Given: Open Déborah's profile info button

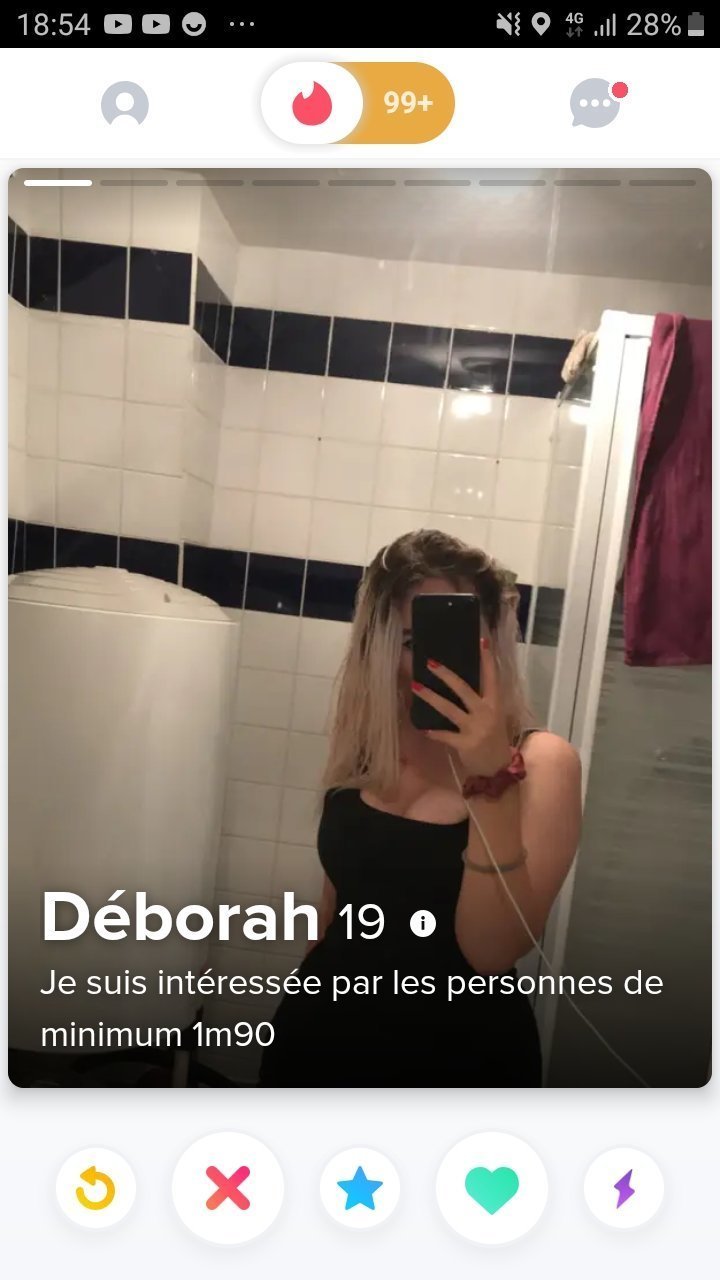Looking at the screenshot, I should click(x=423, y=923).
